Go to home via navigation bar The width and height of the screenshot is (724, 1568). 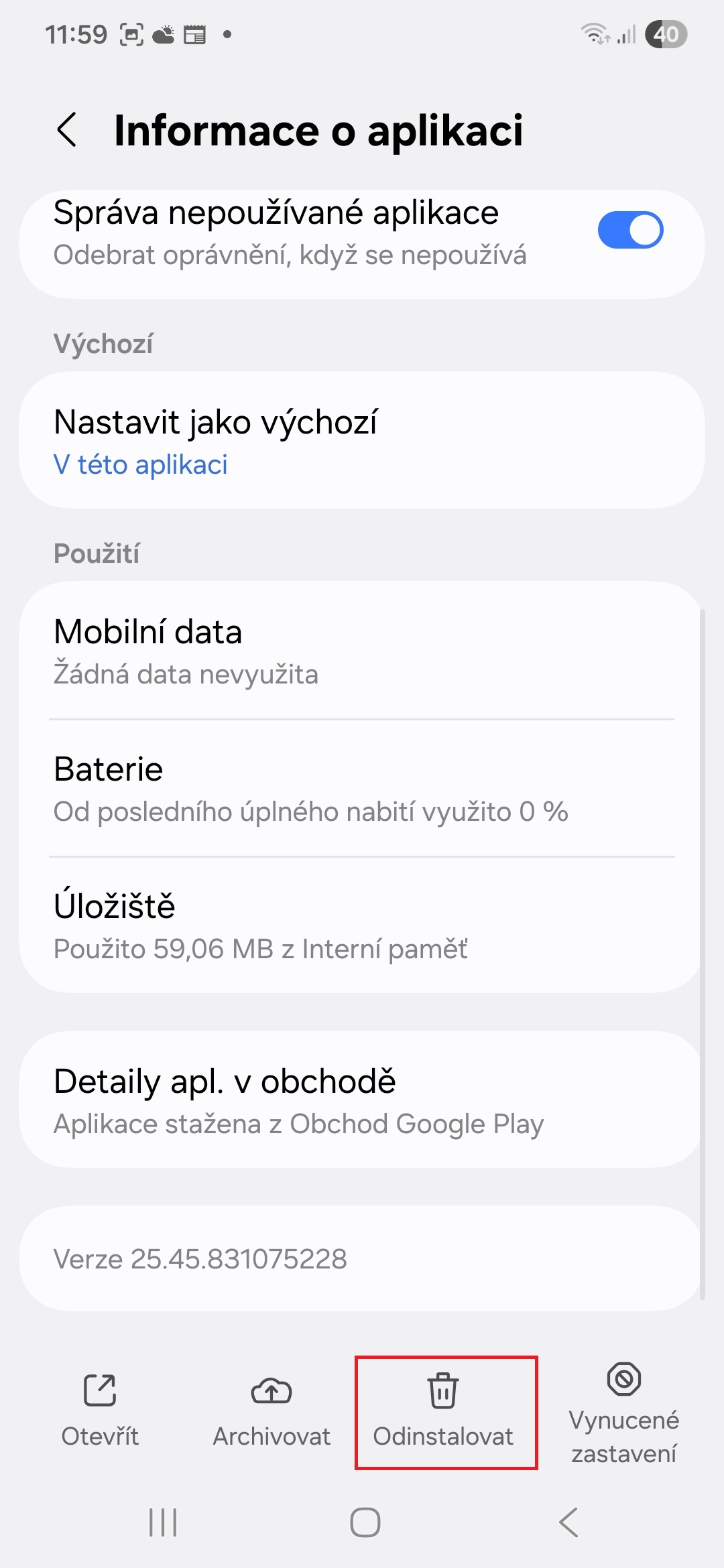pyautogui.click(x=365, y=1522)
